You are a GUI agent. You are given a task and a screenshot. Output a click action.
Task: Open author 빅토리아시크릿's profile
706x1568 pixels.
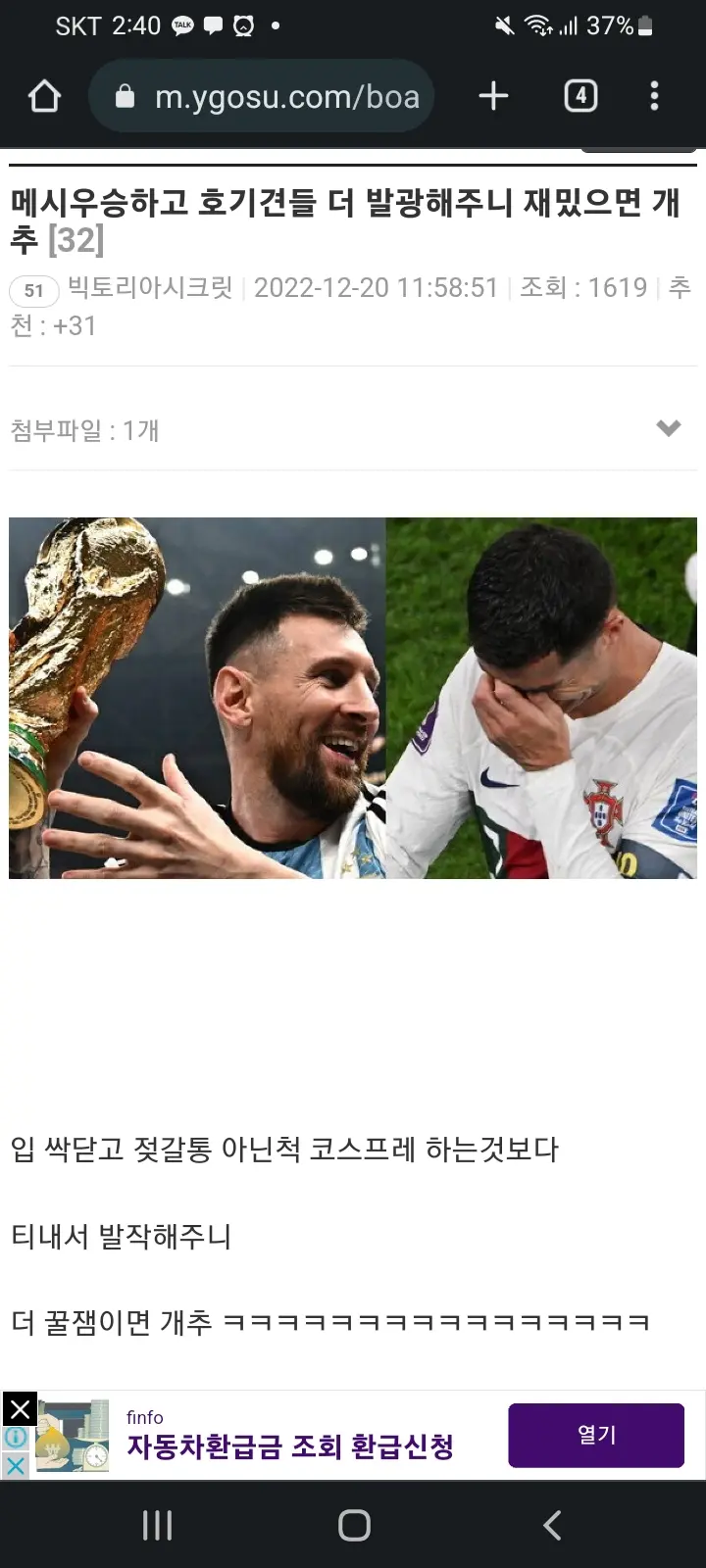[x=150, y=288]
